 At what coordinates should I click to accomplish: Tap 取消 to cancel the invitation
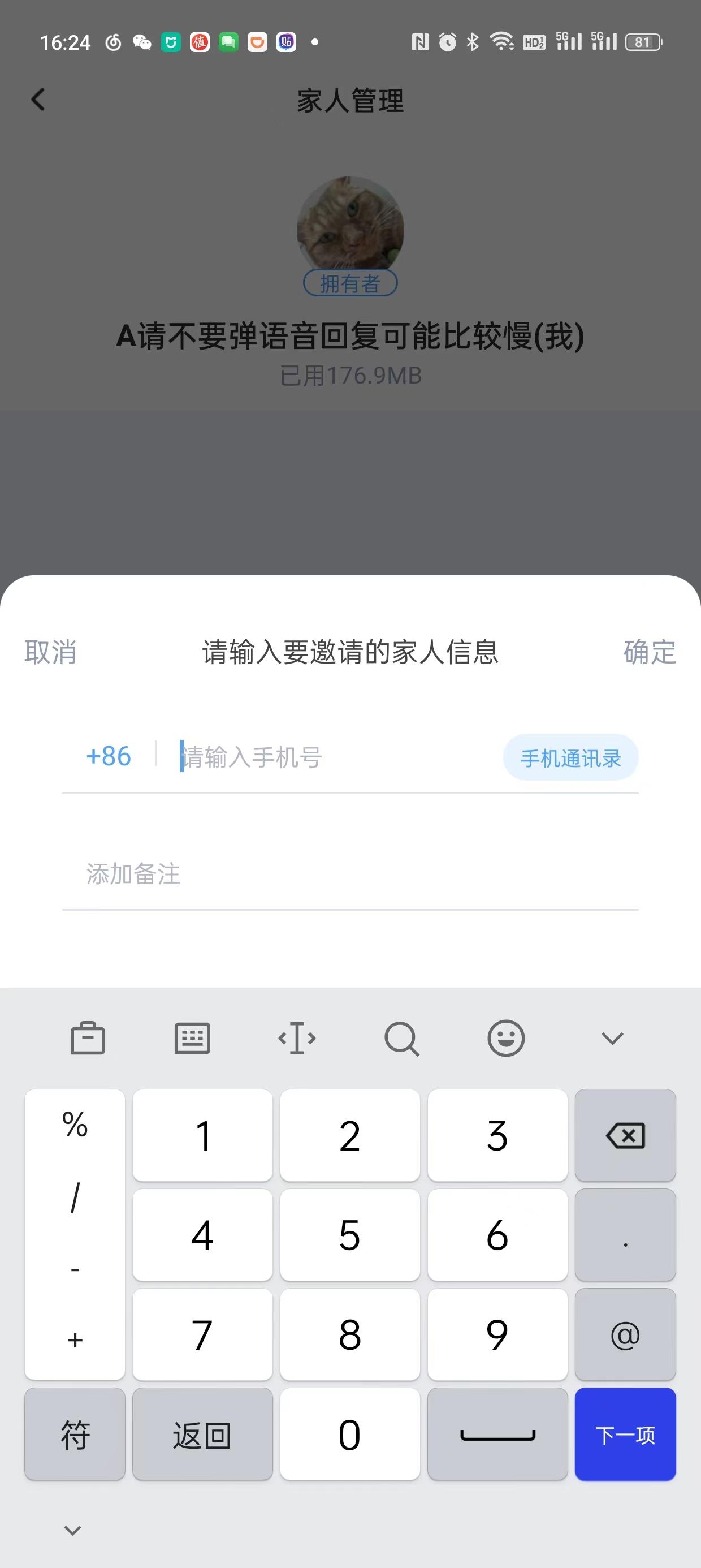pos(50,652)
